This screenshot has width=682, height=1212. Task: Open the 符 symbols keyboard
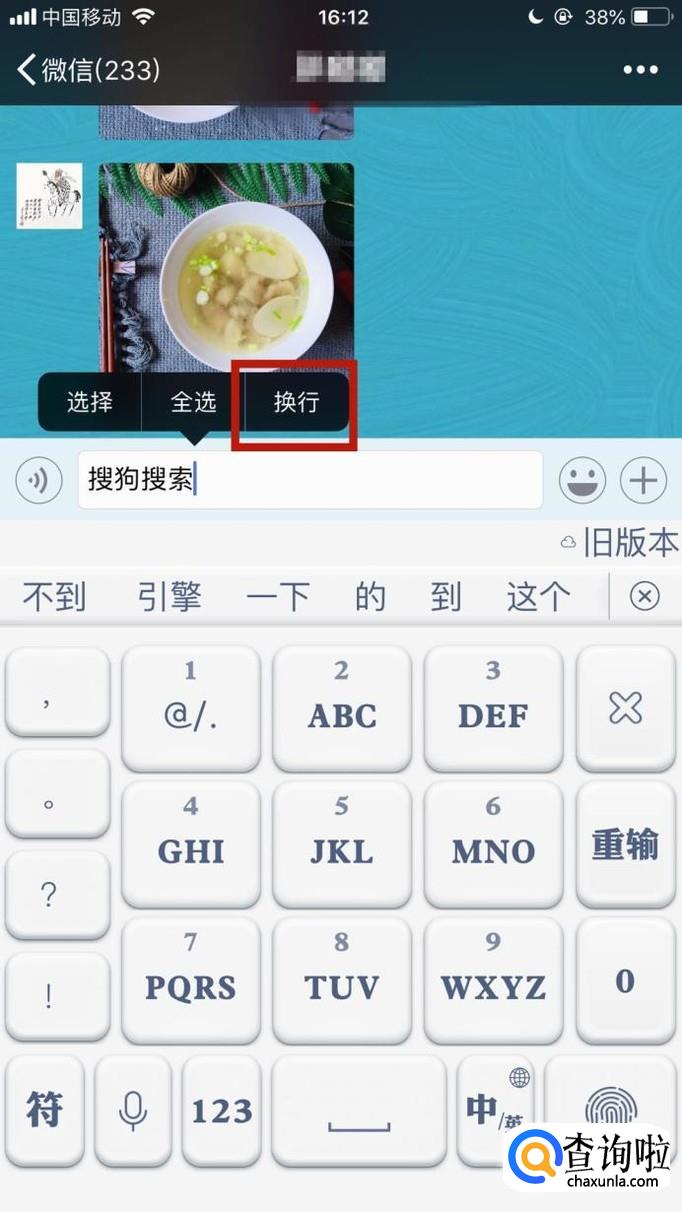coord(45,1110)
